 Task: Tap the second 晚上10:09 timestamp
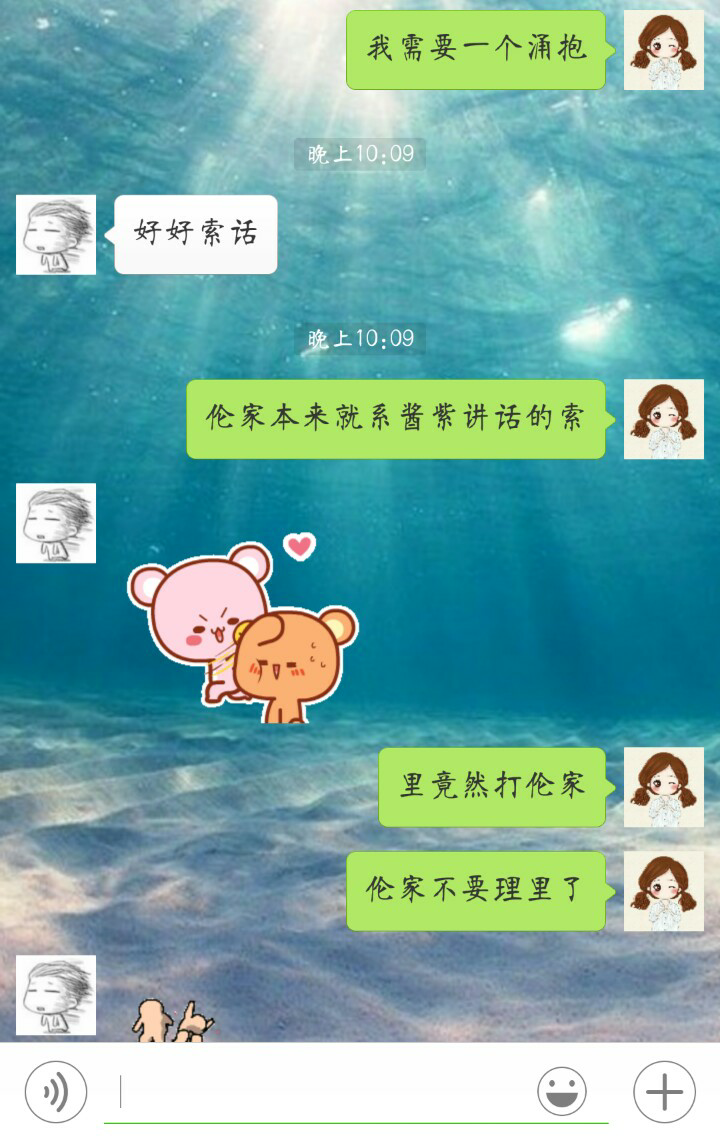click(362, 337)
